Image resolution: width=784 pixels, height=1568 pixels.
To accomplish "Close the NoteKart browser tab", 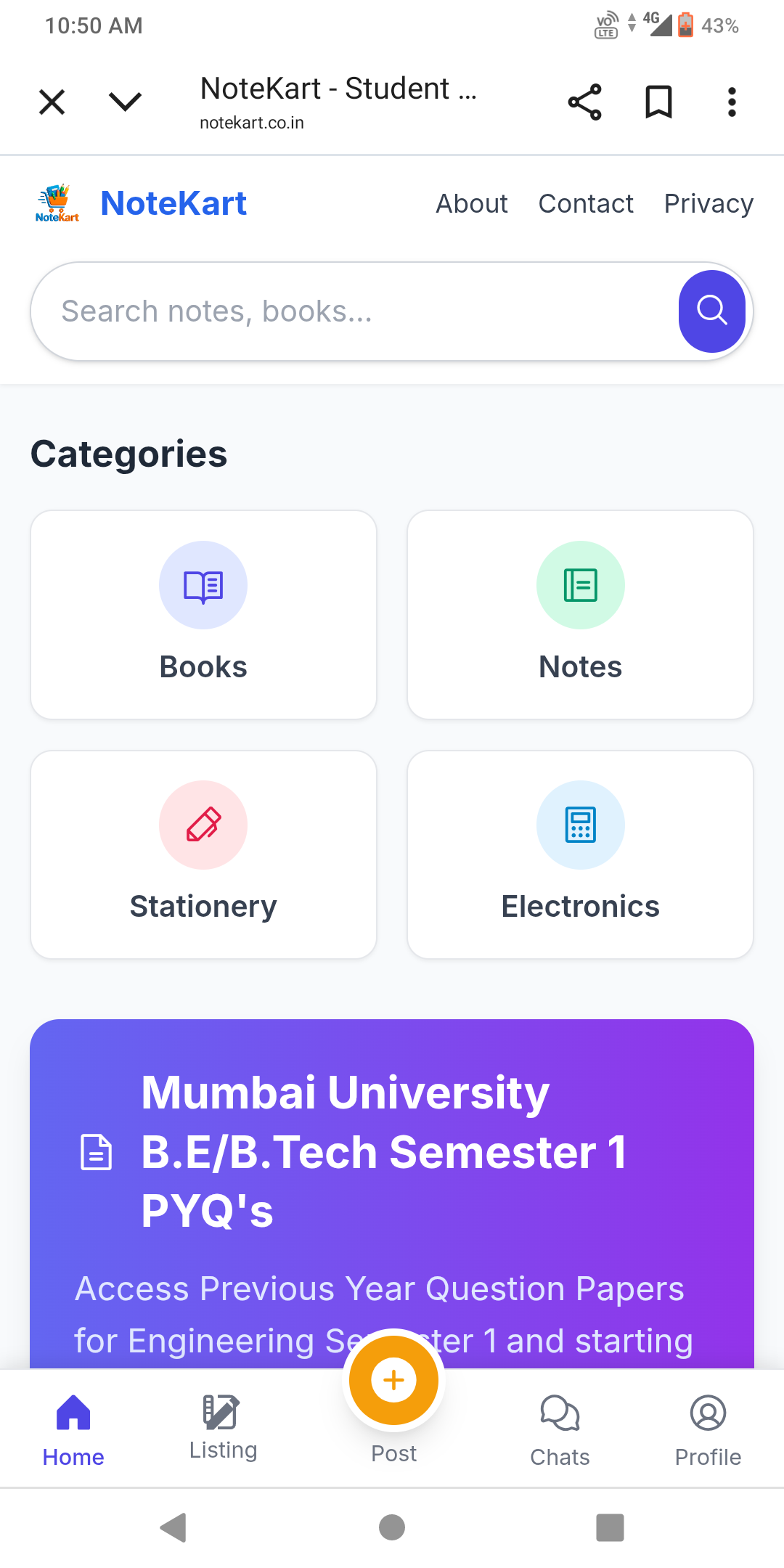I will point(52,102).
